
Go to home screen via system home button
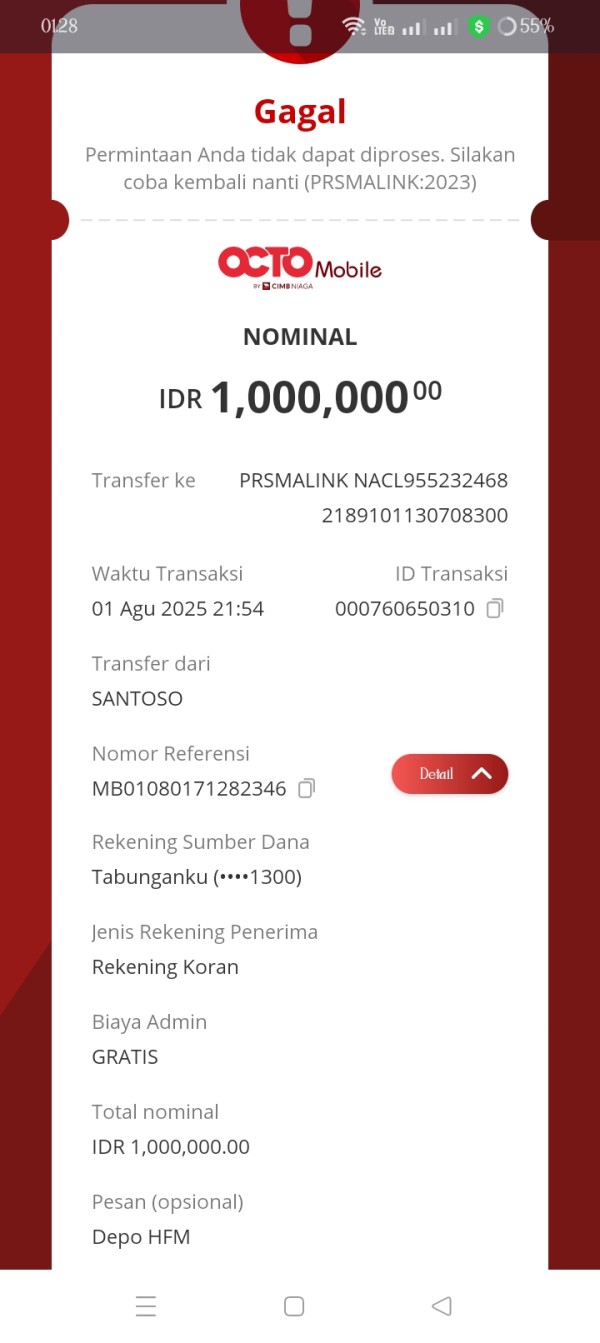294,1306
